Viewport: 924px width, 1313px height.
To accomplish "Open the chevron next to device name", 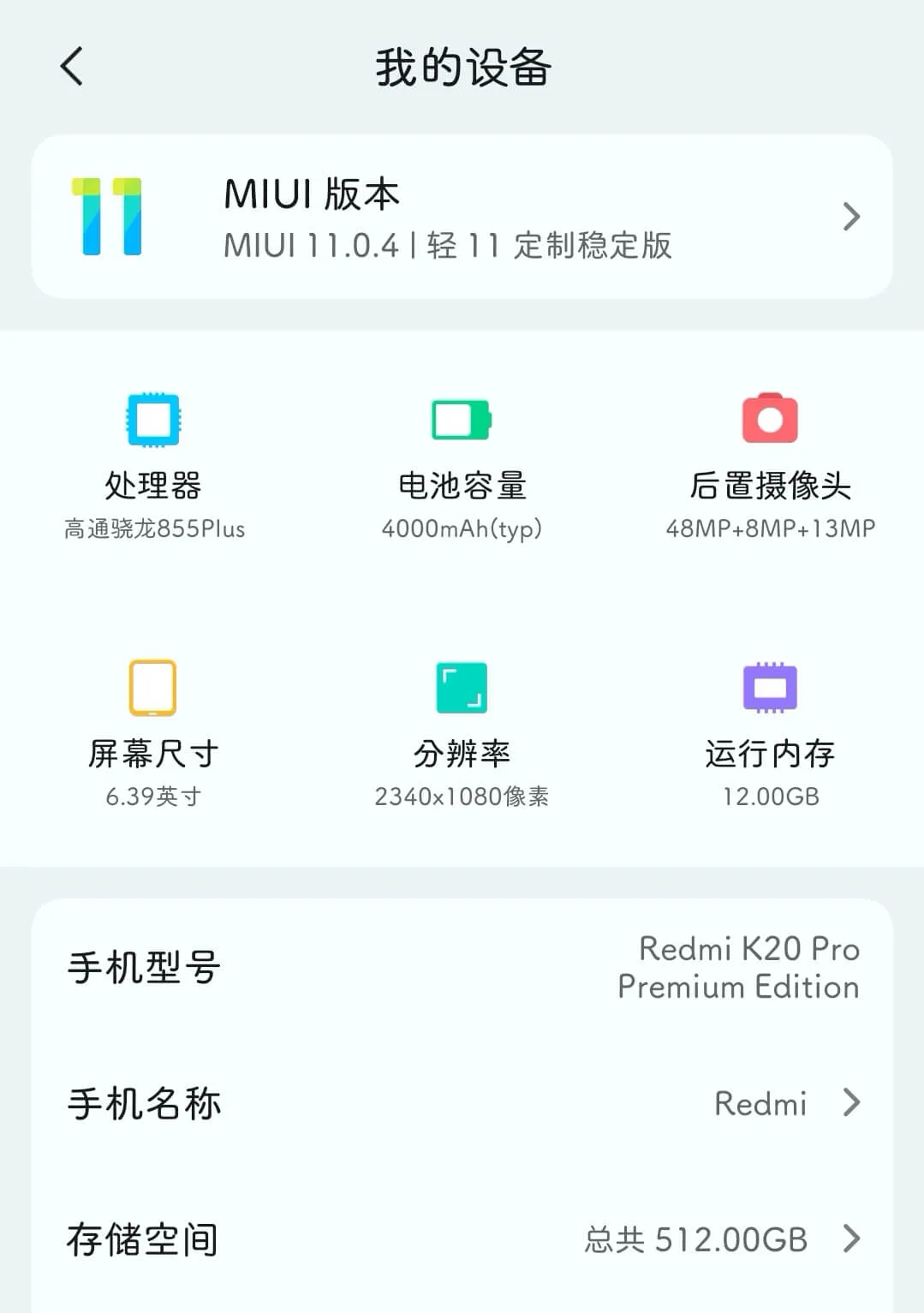I will [x=850, y=1104].
